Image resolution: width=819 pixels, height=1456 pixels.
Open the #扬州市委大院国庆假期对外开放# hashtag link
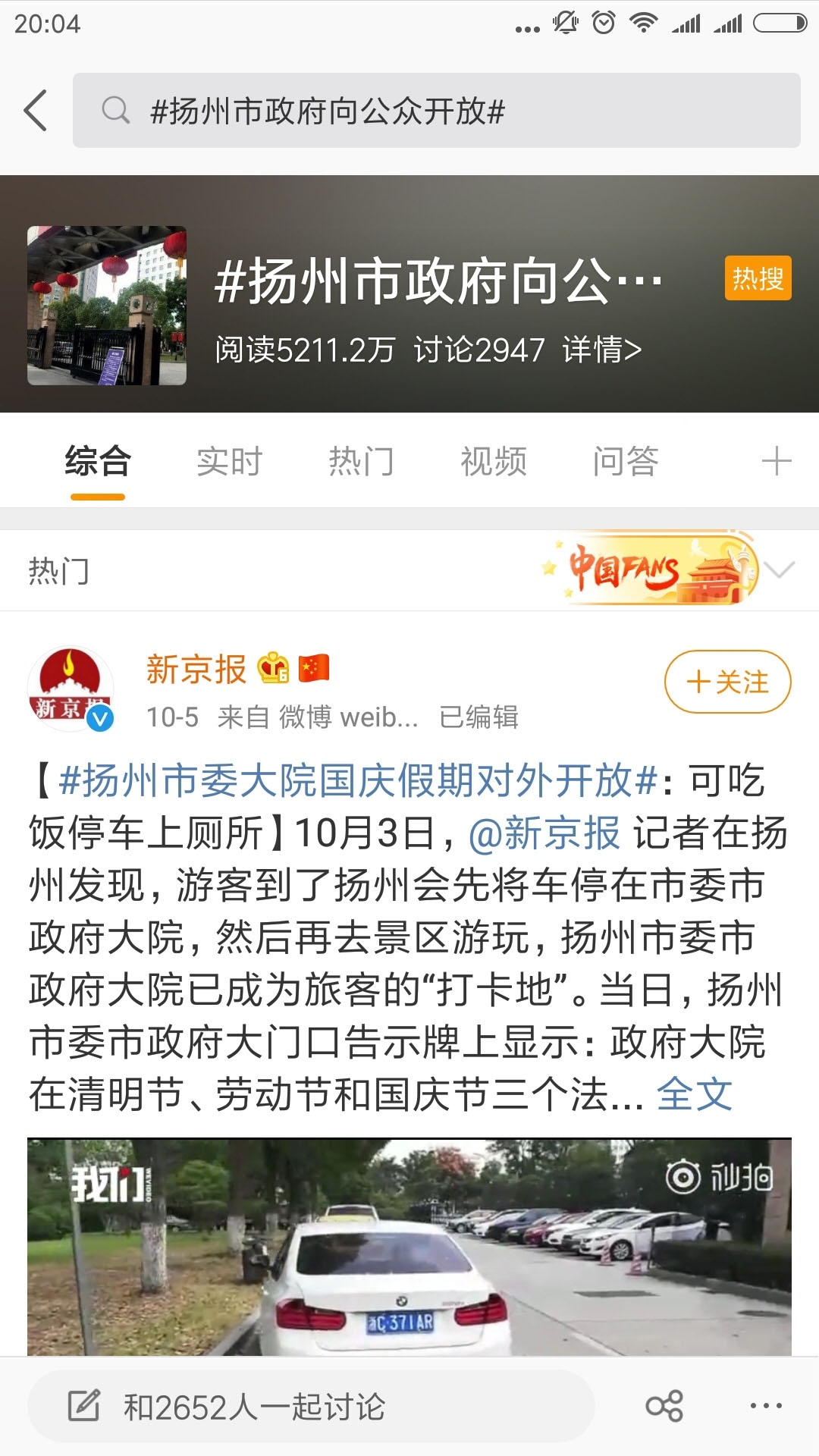(x=357, y=780)
